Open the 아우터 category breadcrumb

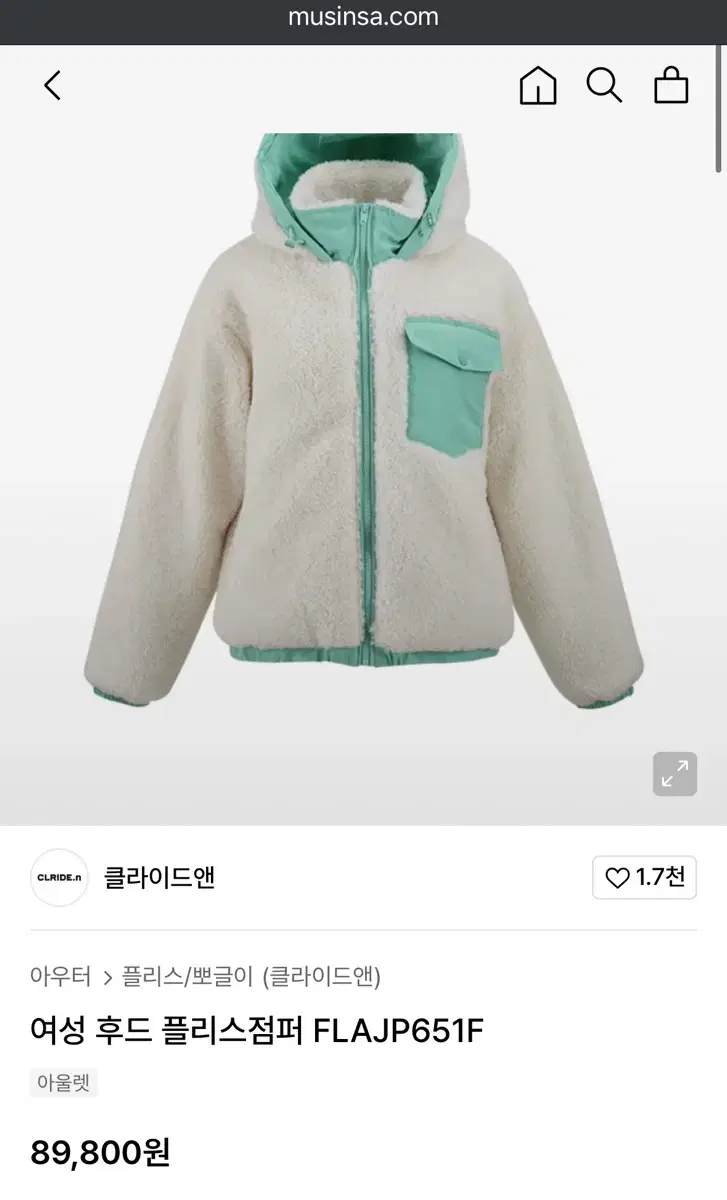point(60,976)
